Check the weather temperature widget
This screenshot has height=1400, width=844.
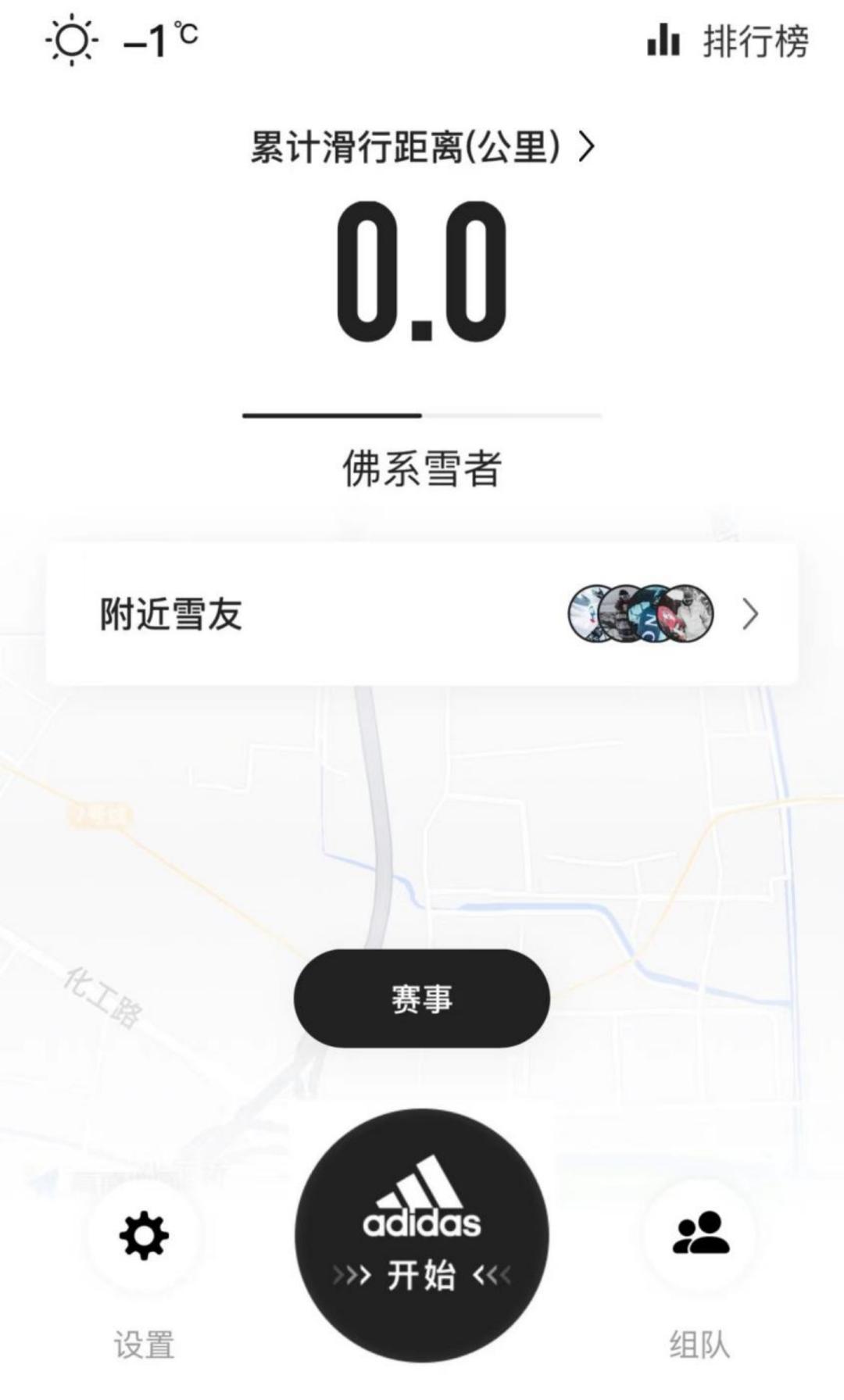point(123,39)
